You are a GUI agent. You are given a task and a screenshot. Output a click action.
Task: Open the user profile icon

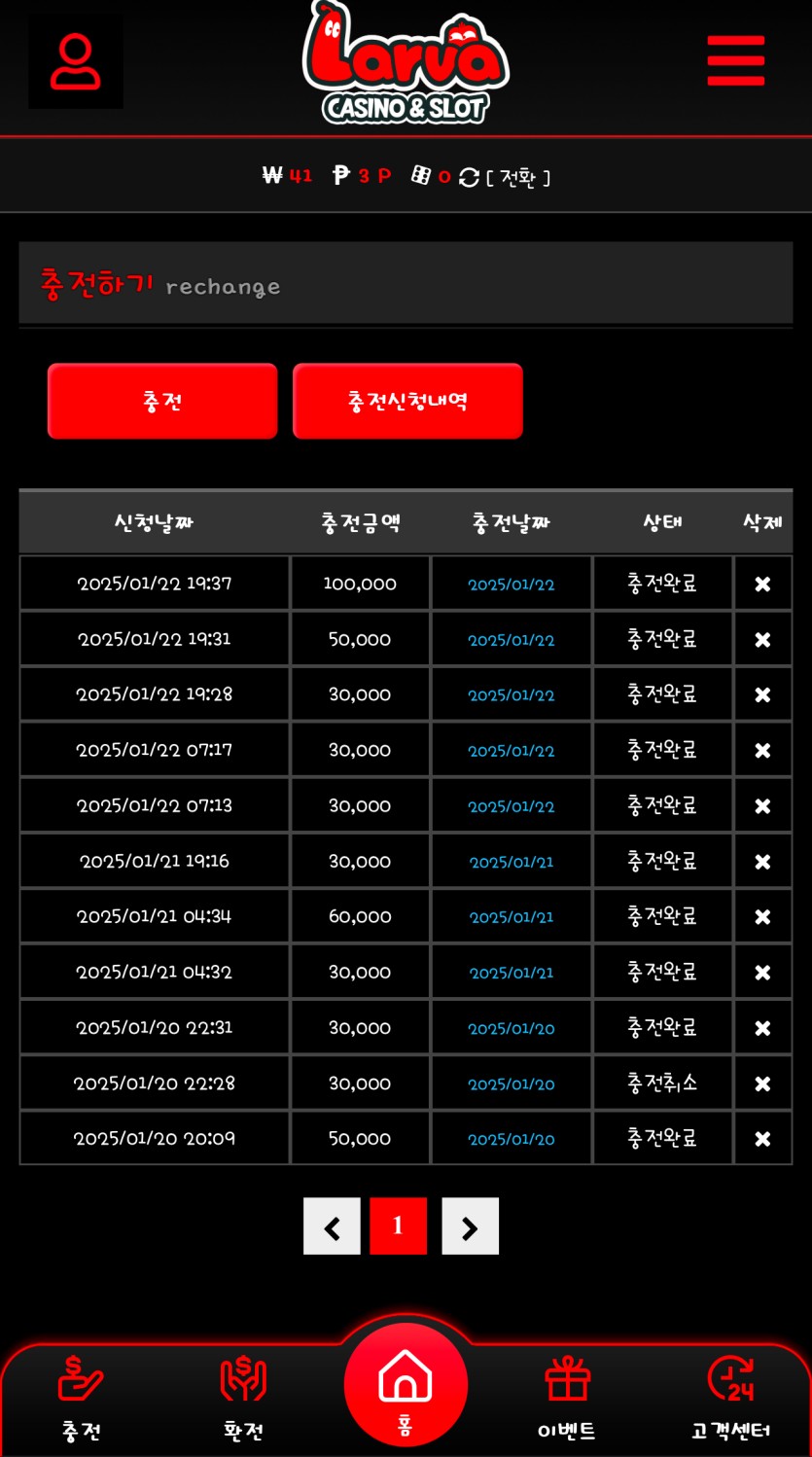(x=75, y=62)
